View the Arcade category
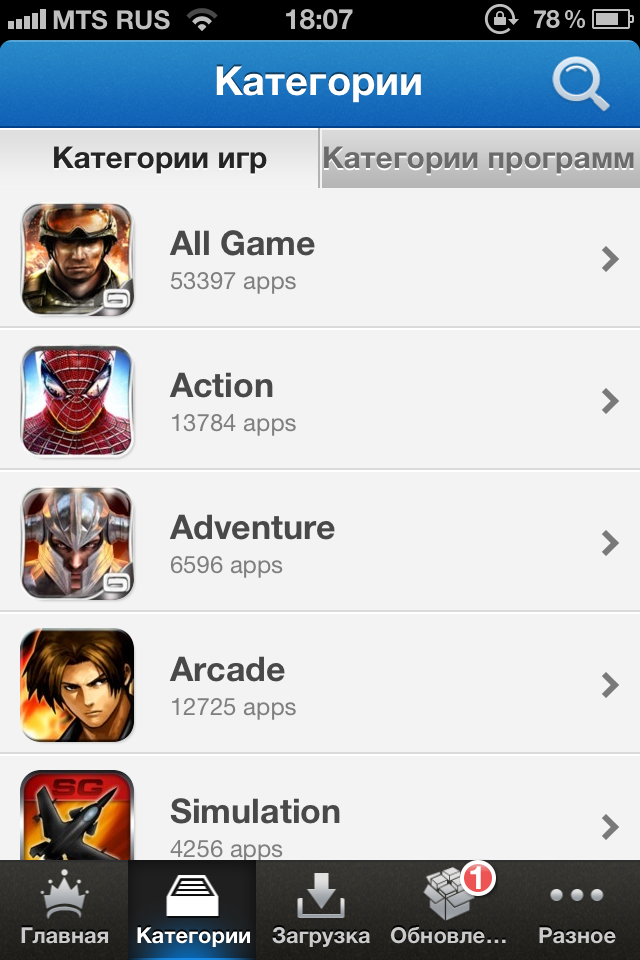Image resolution: width=640 pixels, height=960 pixels. pyautogui.click(x=320, y=685)
